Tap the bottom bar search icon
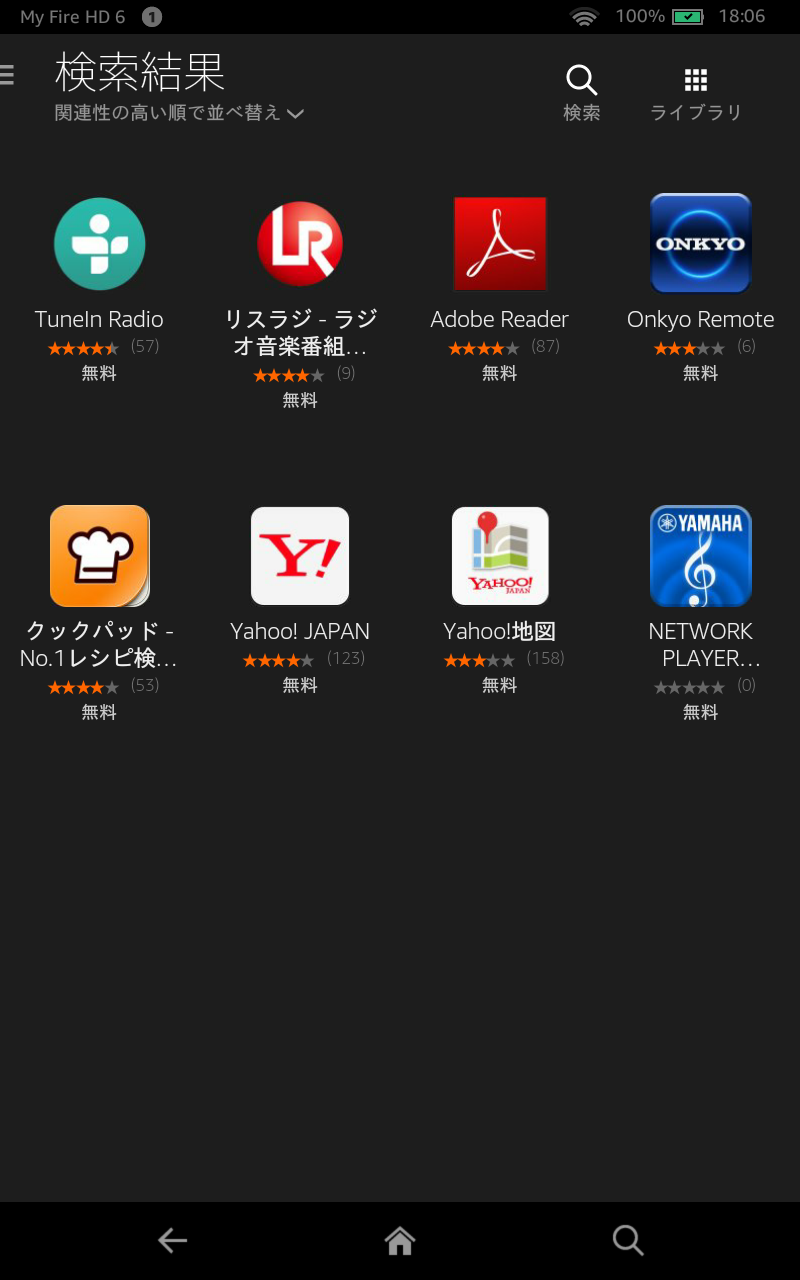The width and height of the screenshot is (800, 1280). coord(628,1241)
